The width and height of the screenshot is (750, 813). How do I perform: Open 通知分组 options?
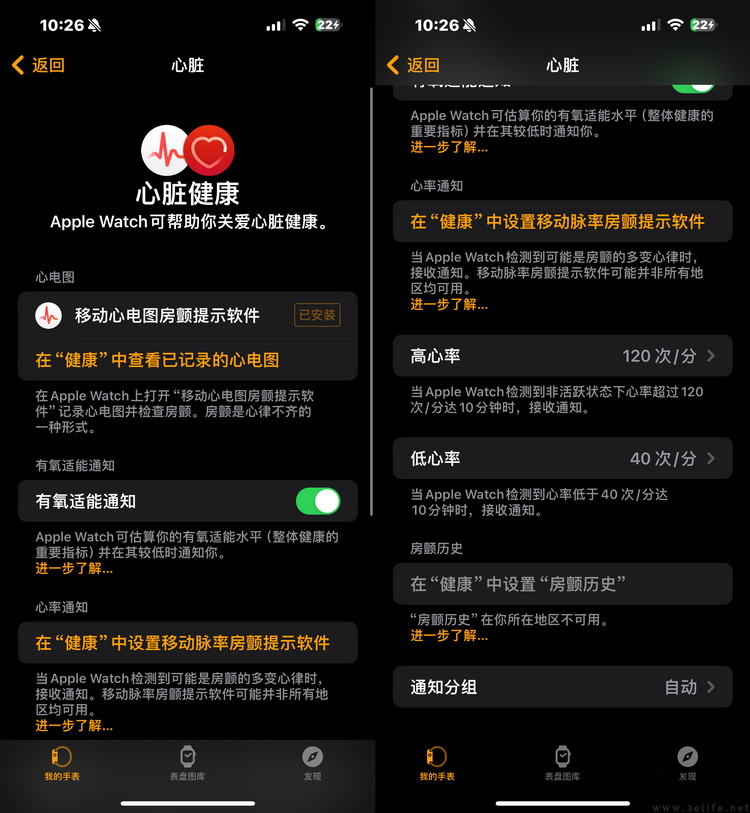pyautogui.click(x=562, y=687)
